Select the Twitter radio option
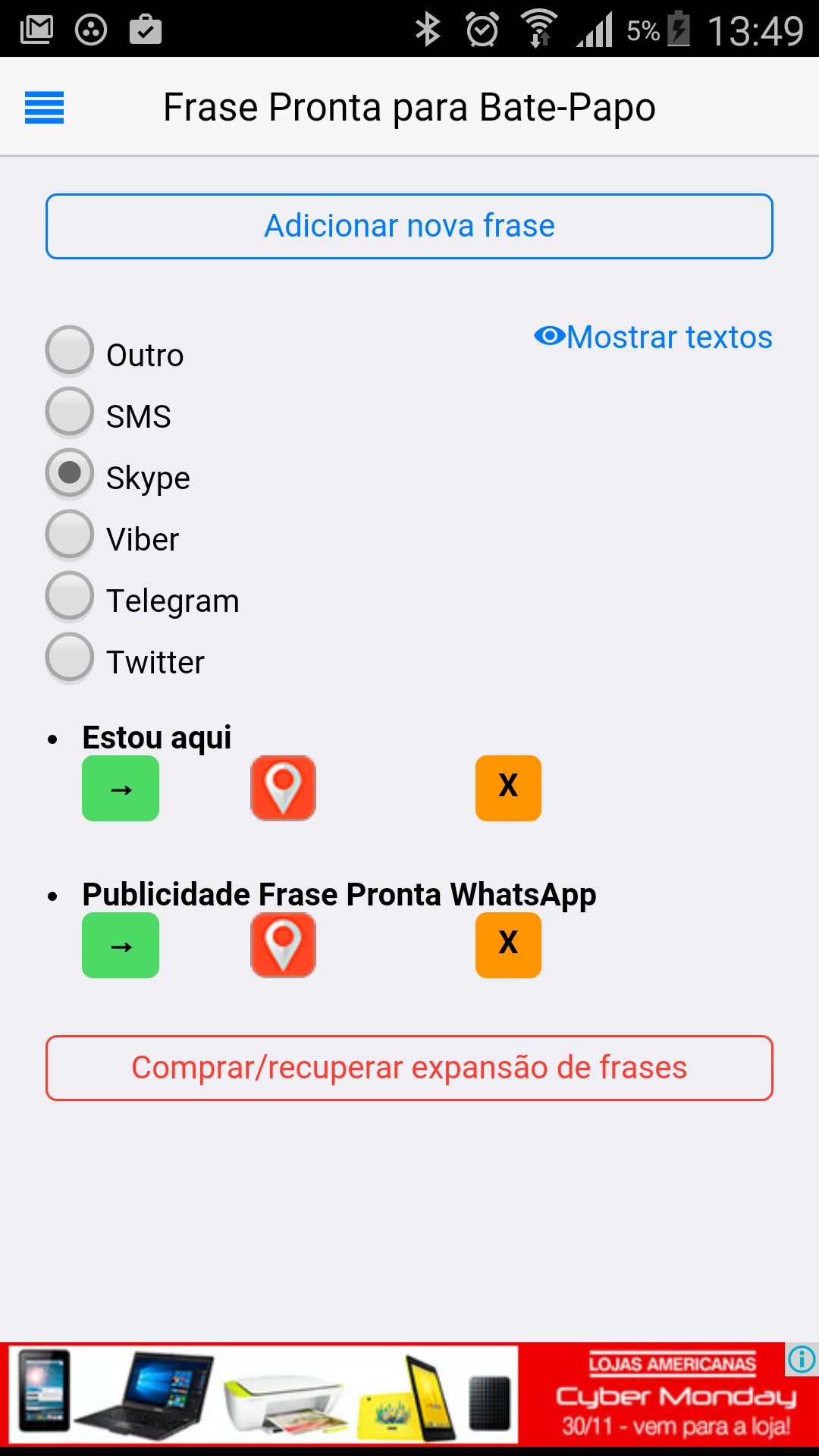This screenshot has height=1456, width=819. tap(70, 658)
